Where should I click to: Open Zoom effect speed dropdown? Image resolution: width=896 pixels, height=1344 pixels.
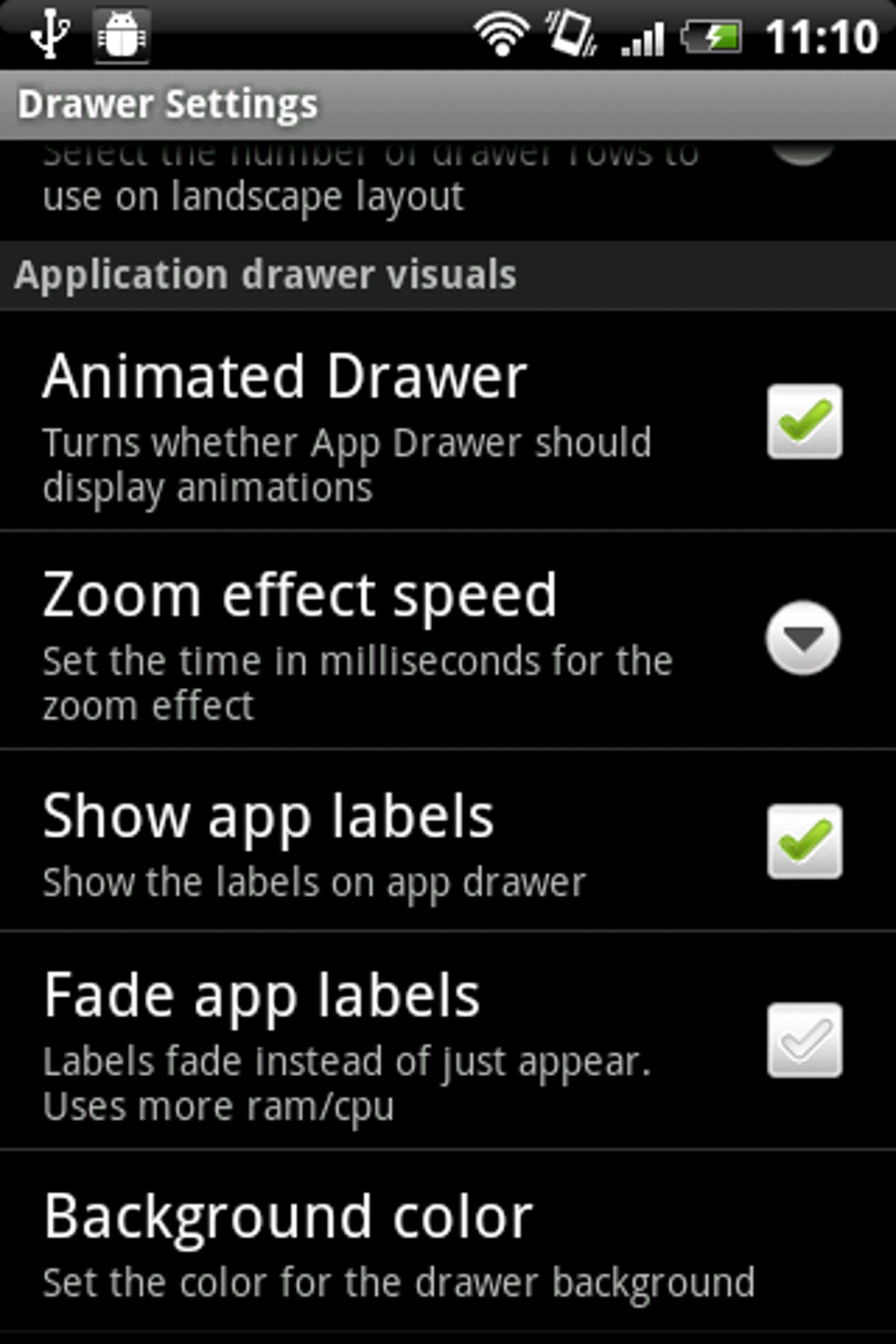802,639
